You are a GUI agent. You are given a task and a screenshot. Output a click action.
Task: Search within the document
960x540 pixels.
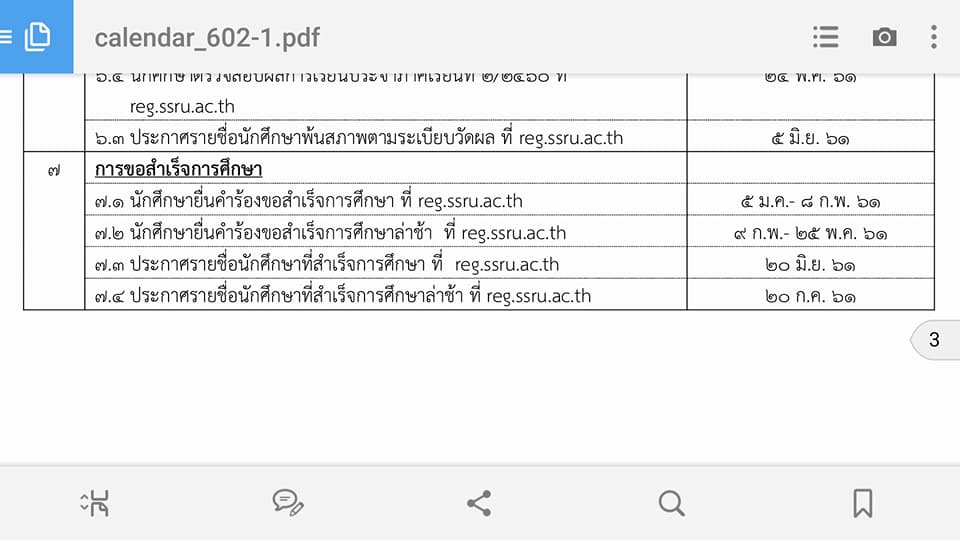[671, 502]
